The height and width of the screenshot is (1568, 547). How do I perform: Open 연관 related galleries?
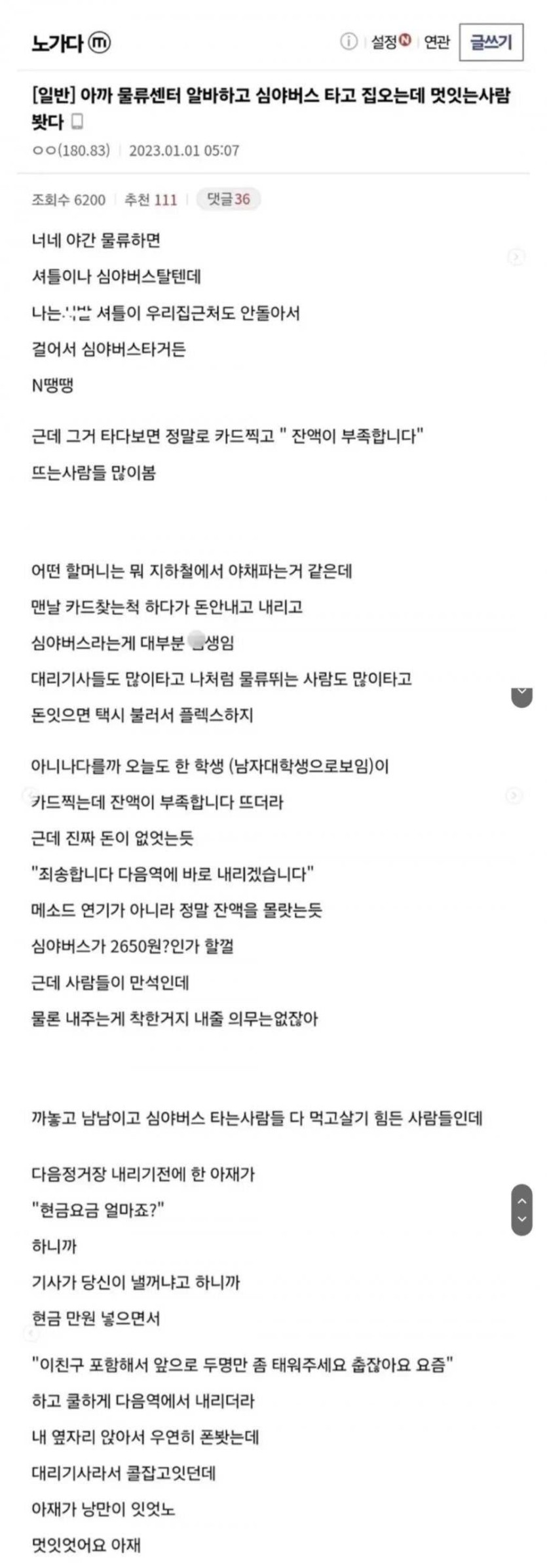point(436,42)
